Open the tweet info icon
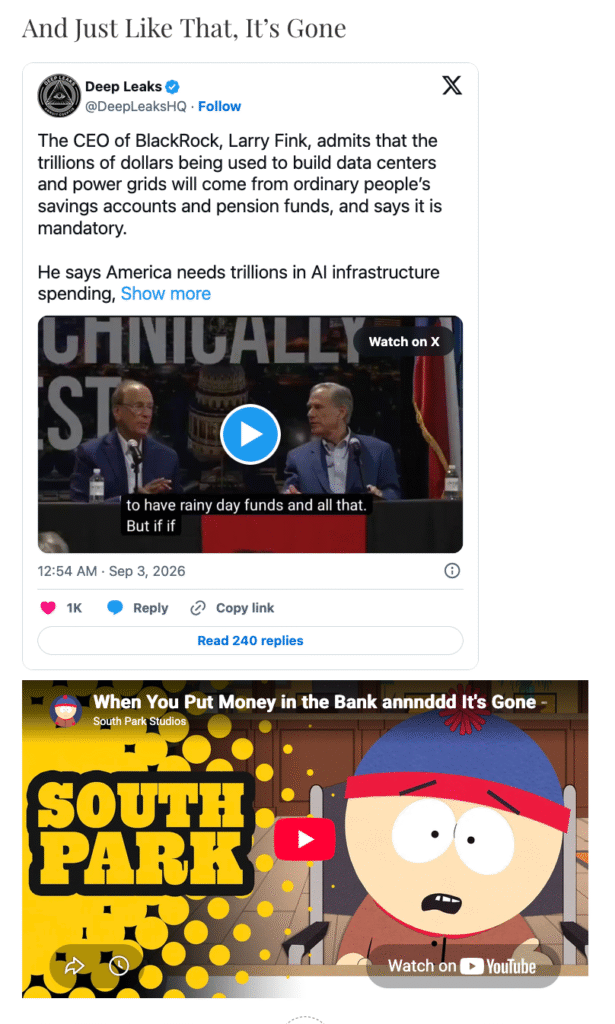This screenshot has width=615, height=1024. [452, 571]
